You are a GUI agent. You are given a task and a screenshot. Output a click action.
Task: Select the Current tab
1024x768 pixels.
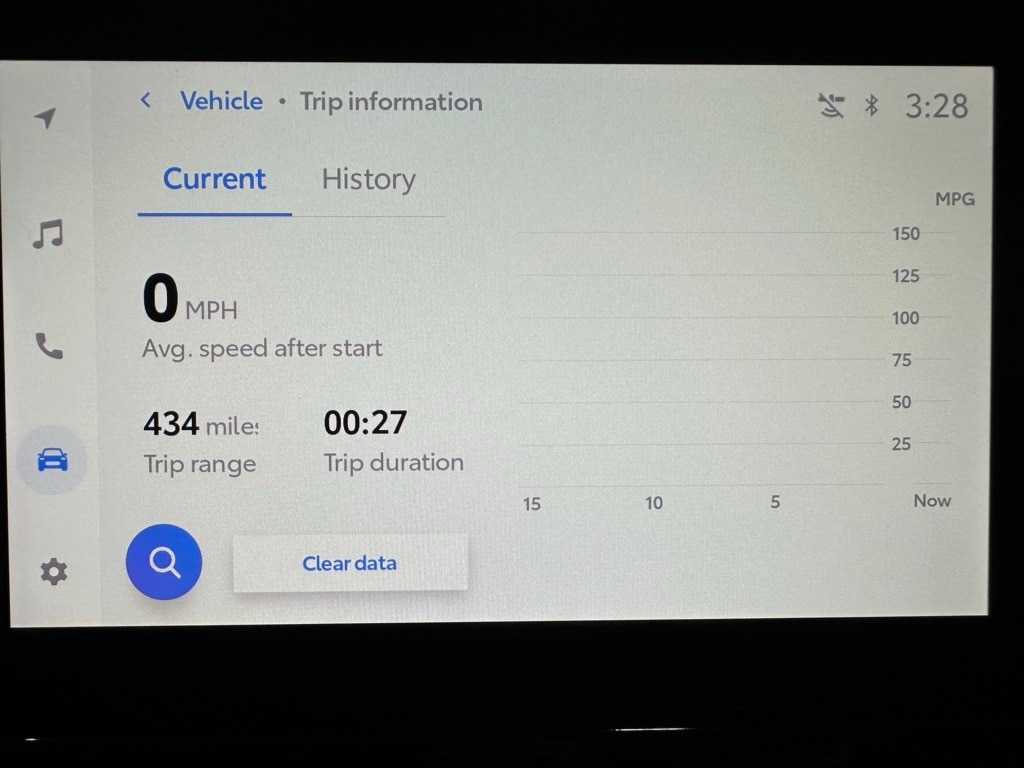[214, 179]
